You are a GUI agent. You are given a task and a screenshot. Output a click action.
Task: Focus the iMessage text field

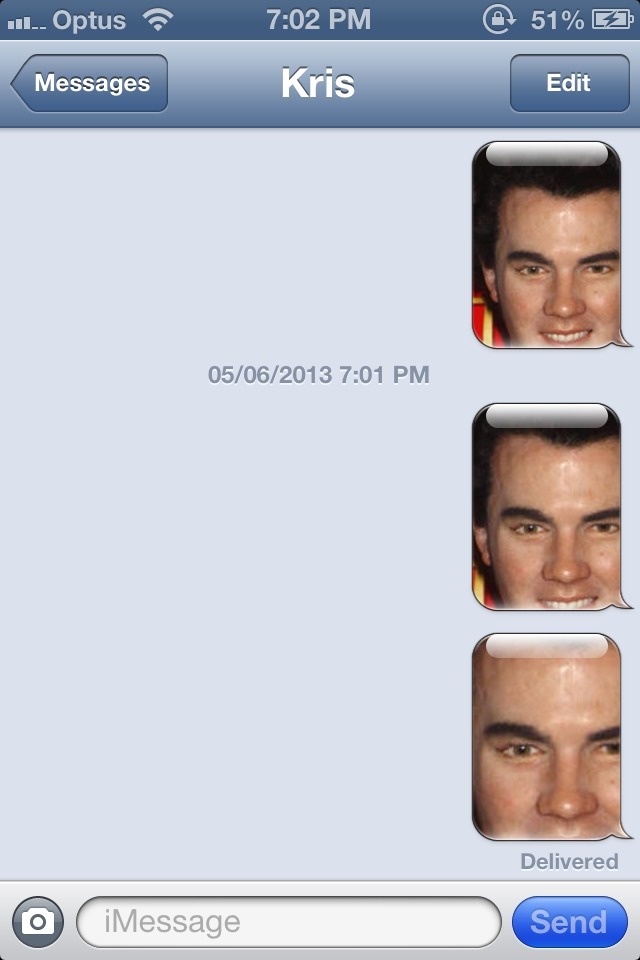288,921
